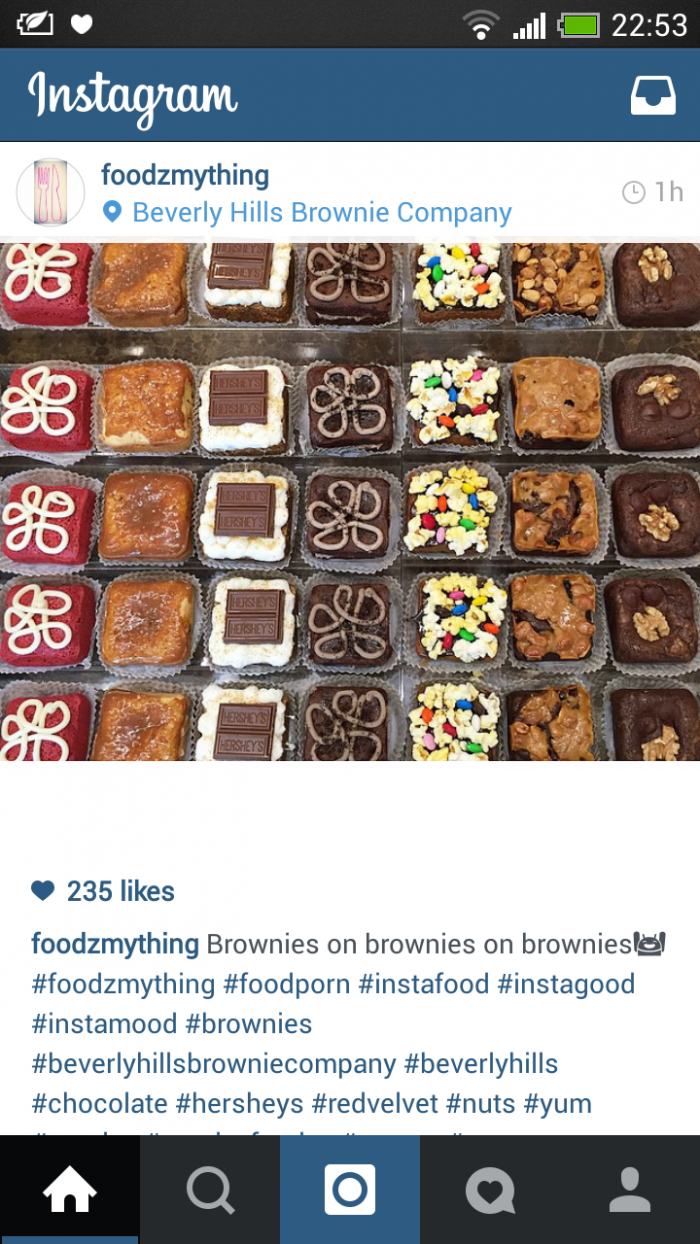Open the camera tab
Screen dimensions: 700x1244
coord(350,1190)
